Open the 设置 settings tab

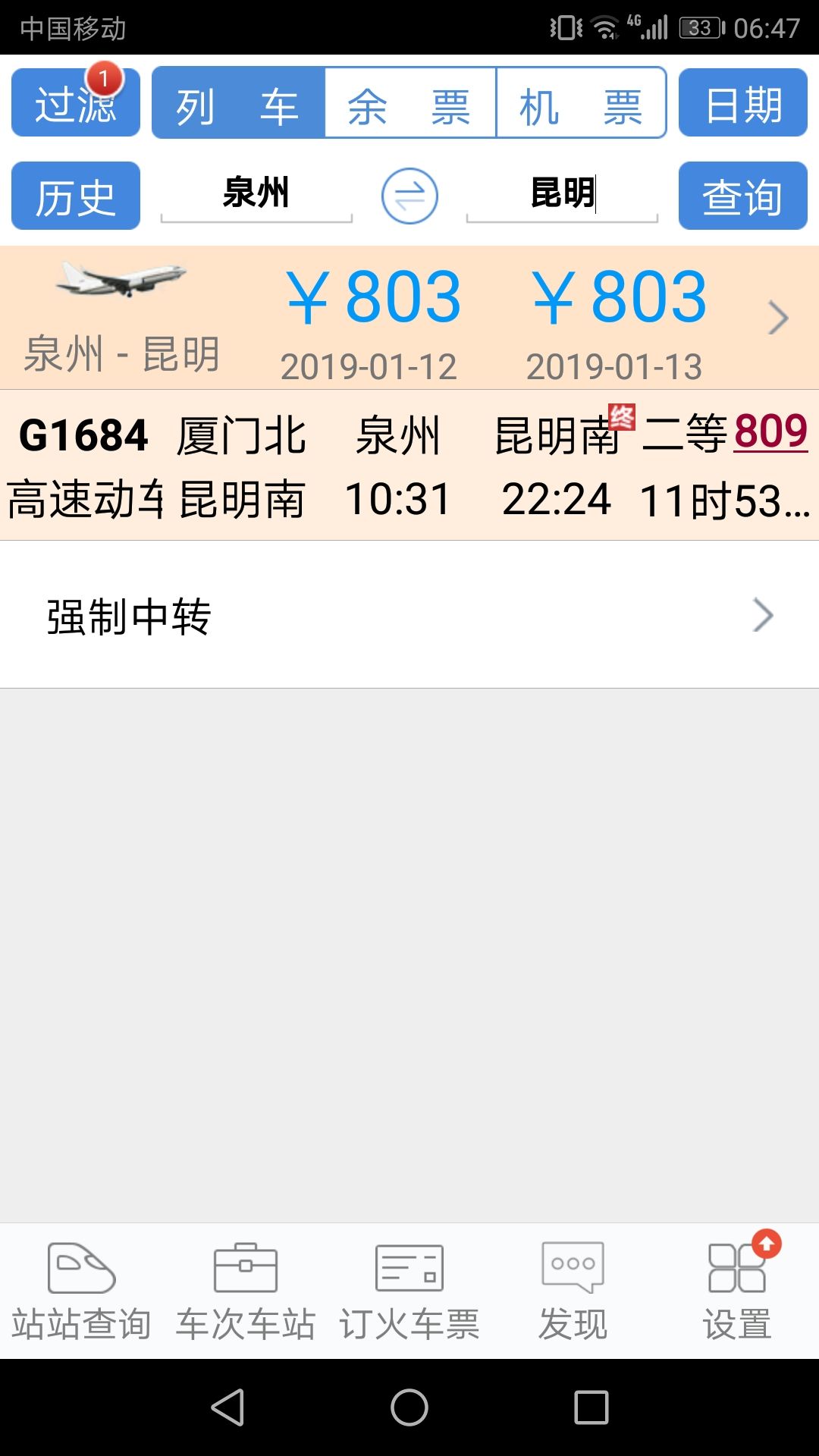pos(737,1291)
